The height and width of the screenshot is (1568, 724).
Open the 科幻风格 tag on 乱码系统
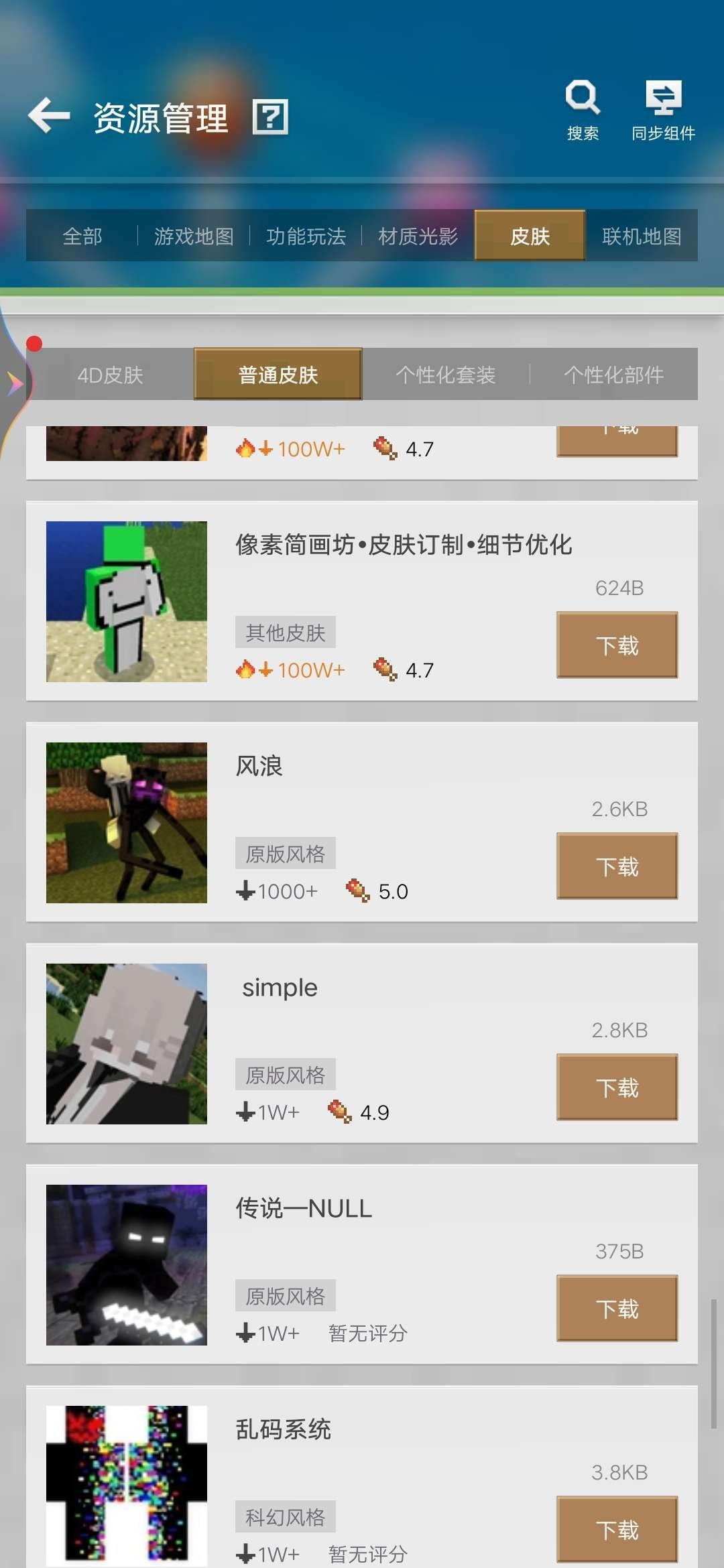[x=284, y=1515]
